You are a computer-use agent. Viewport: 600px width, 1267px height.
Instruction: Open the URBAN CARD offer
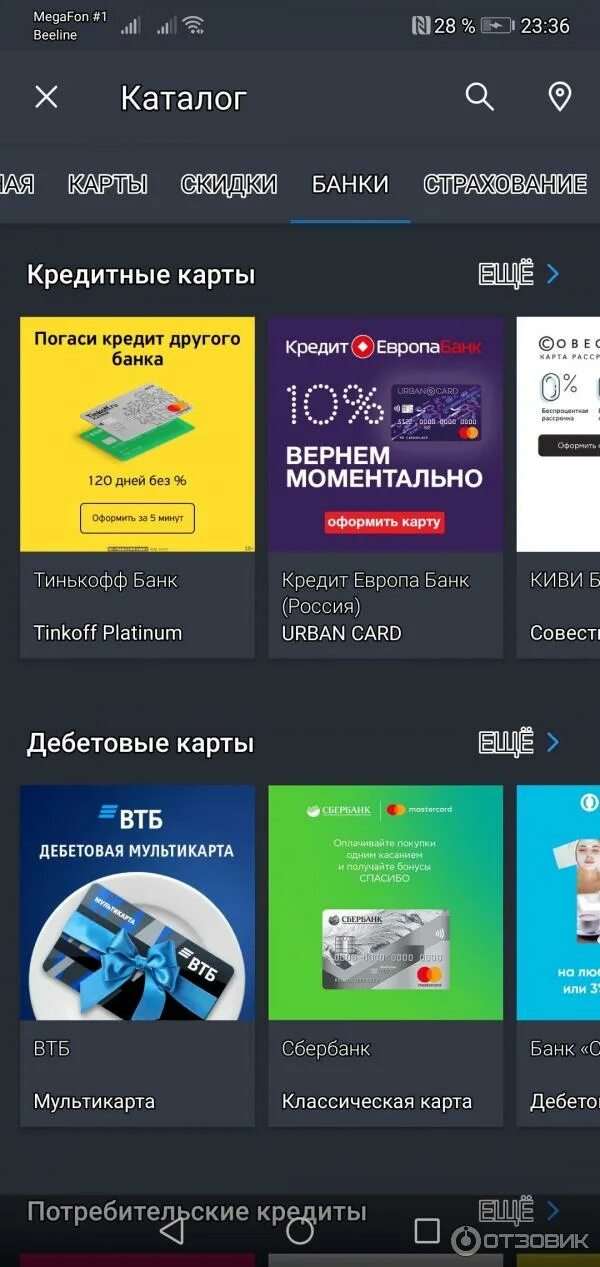(x=385, y=487)
